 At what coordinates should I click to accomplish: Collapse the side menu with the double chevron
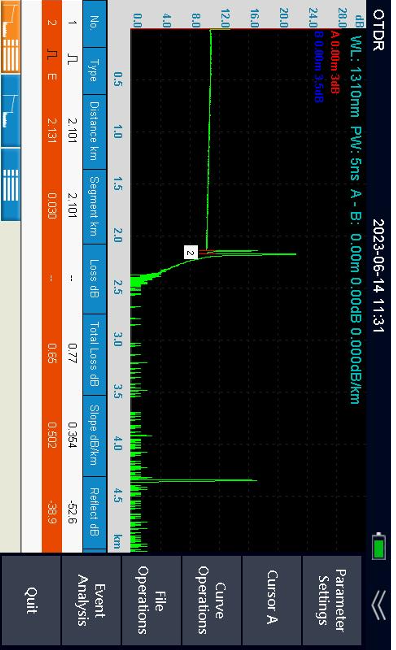379,605
